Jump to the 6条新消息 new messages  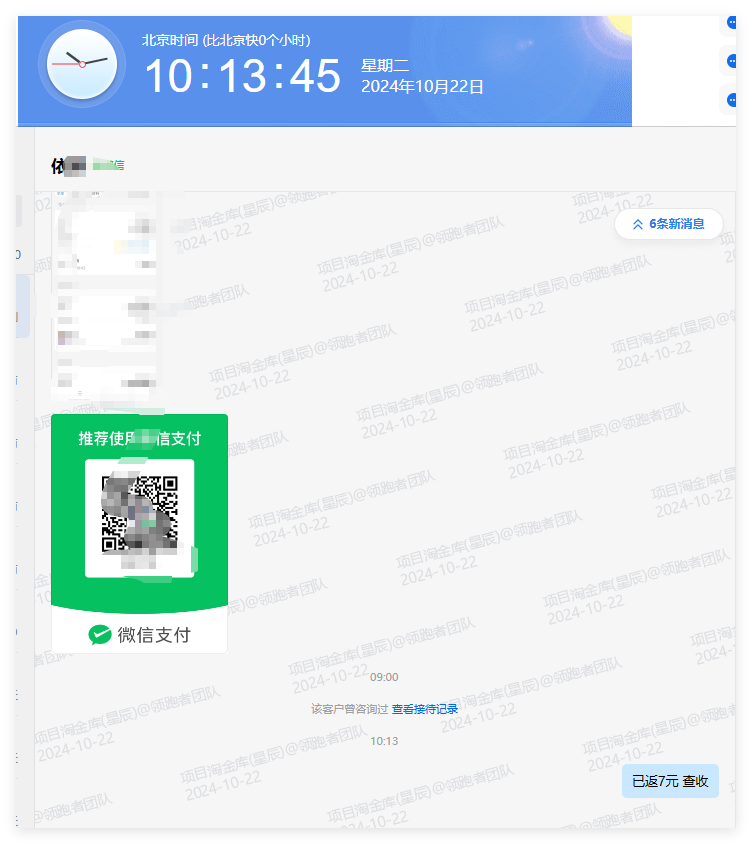669,224
